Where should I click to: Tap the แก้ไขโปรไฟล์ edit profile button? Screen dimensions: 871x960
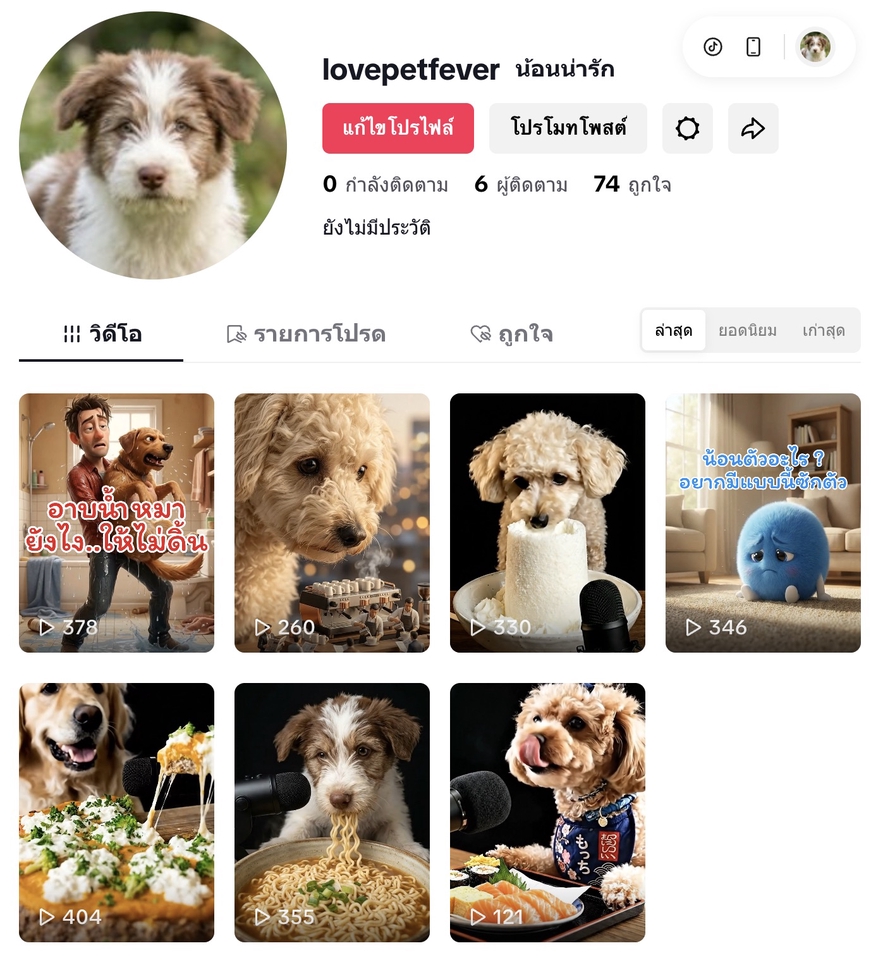pos(398,128)
